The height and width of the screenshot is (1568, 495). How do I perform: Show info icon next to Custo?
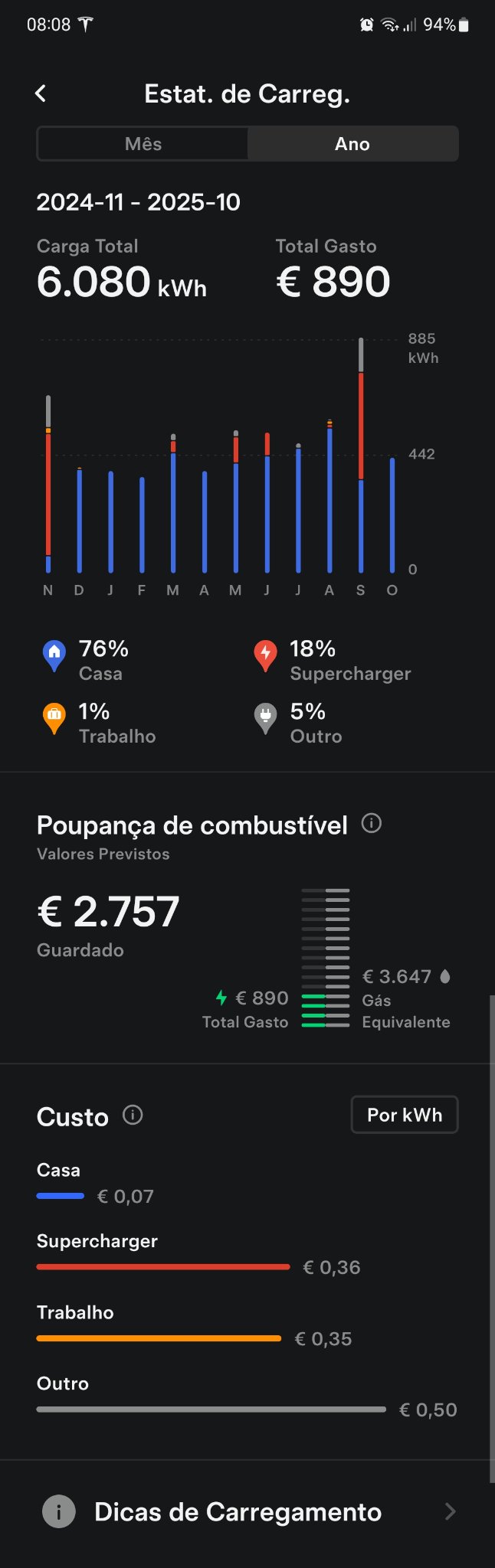click(x=133, y=1116)
